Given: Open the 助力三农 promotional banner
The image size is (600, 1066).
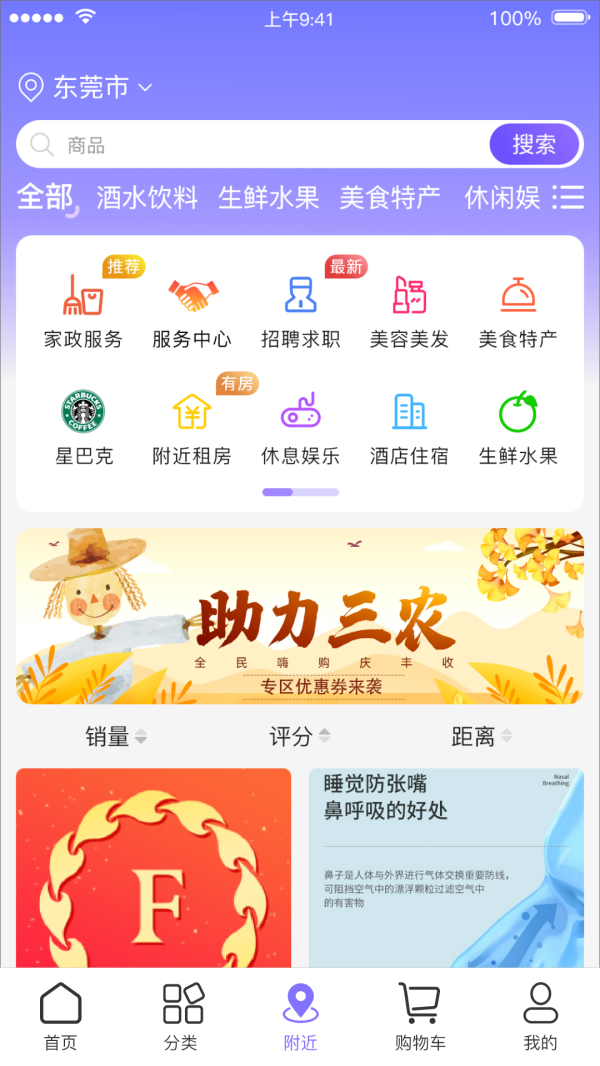Looking at the screenshot, I should pyautogui.click(x=300, y=616).
